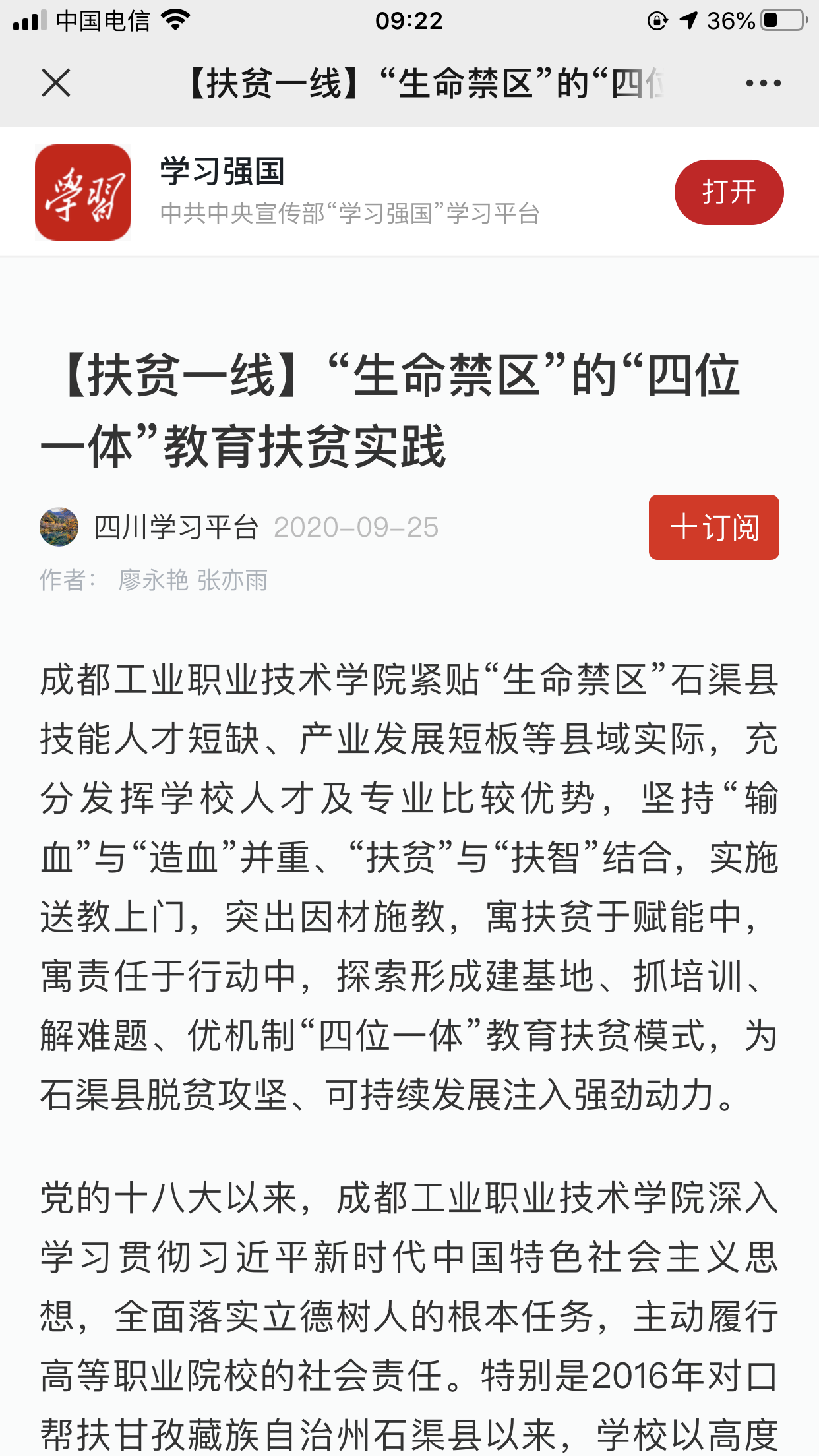Screen dimensions: 819x1456
Task: Open the three-dot more options menu
Action: pyautogui.click(x=763, y=83)
